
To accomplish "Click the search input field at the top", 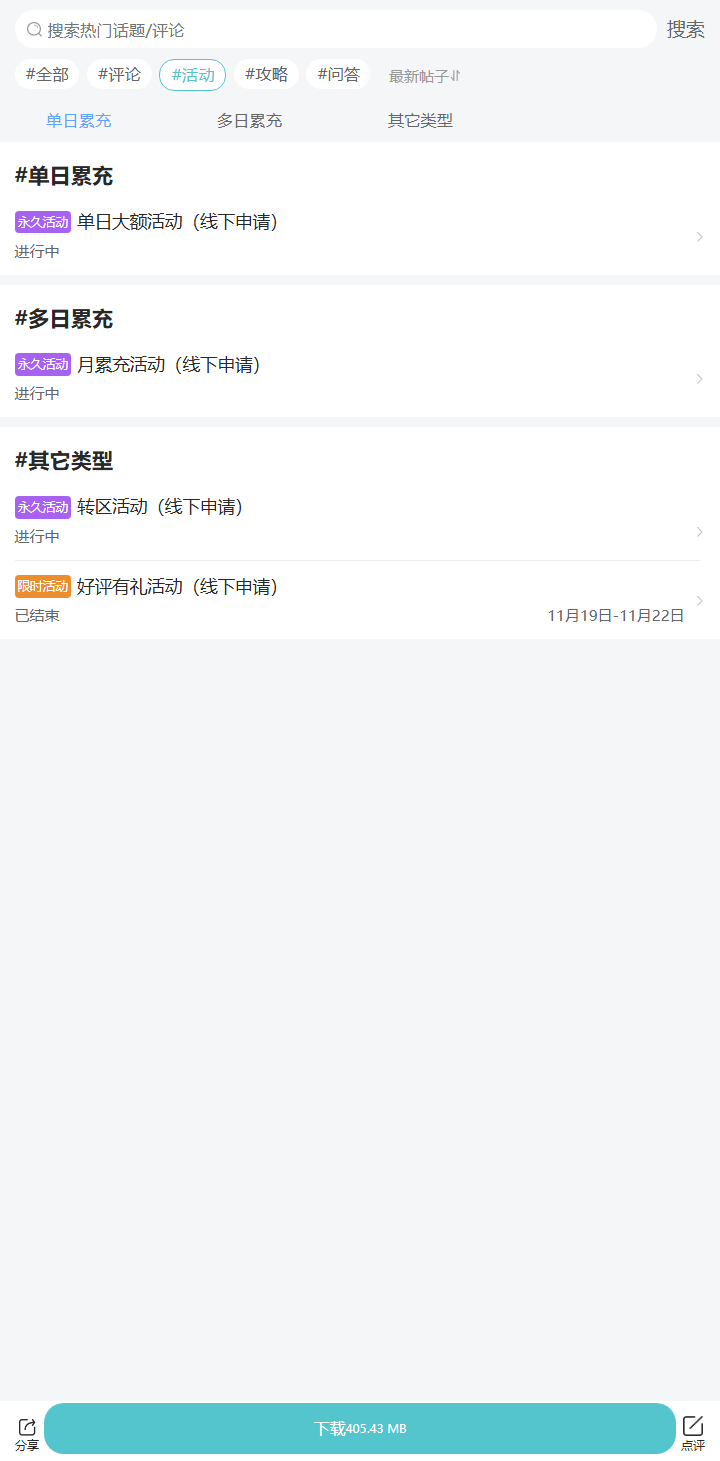I will tap(300, 30).
